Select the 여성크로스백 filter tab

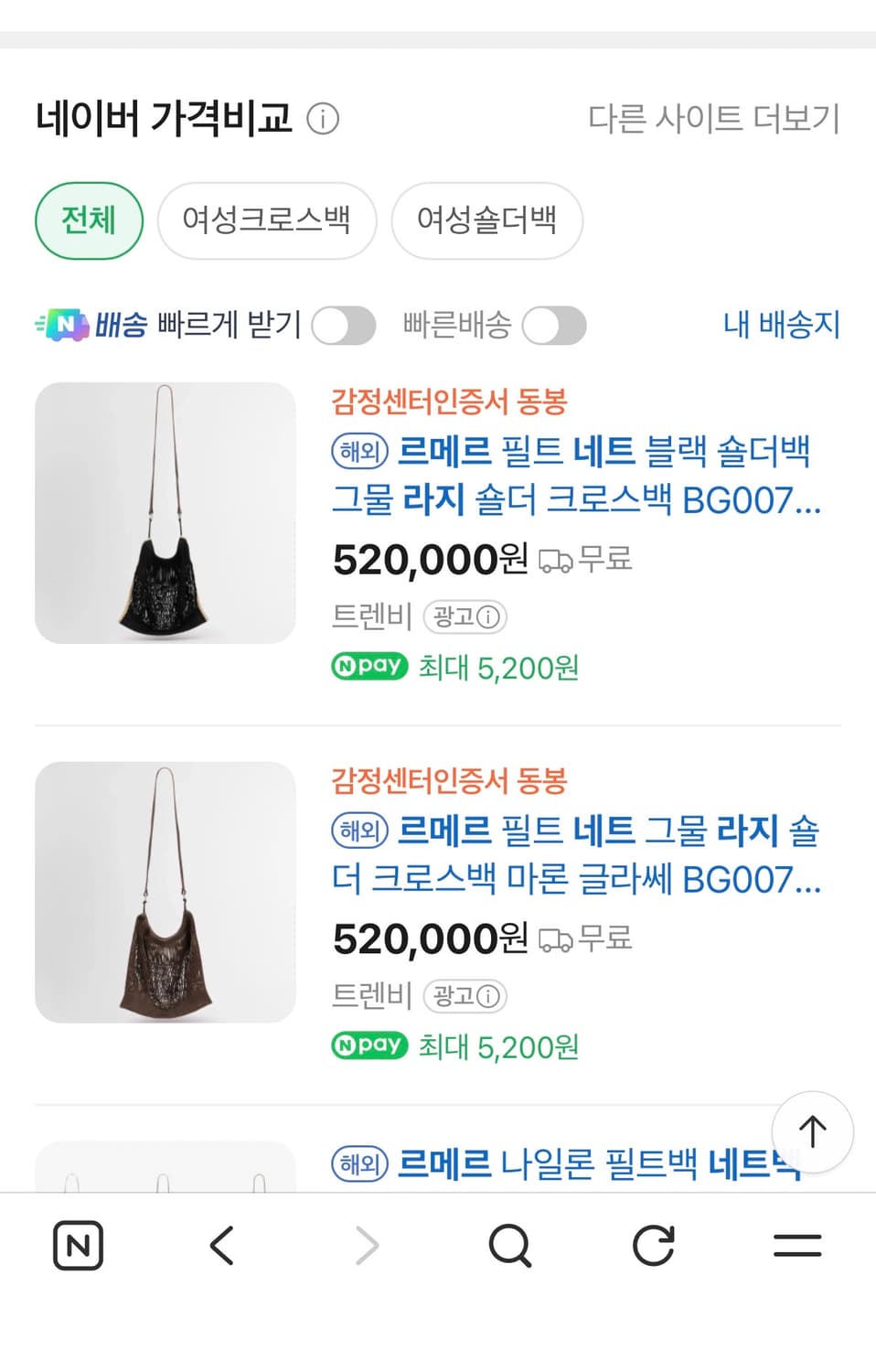point(266,221)
